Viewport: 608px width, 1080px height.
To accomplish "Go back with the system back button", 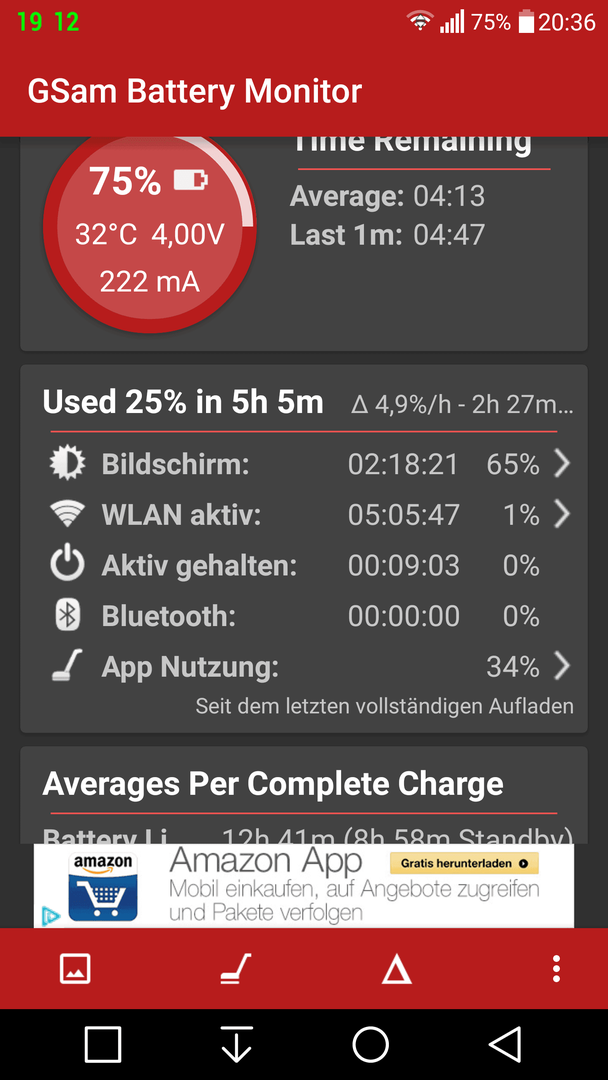I will tap(505, 1045).
